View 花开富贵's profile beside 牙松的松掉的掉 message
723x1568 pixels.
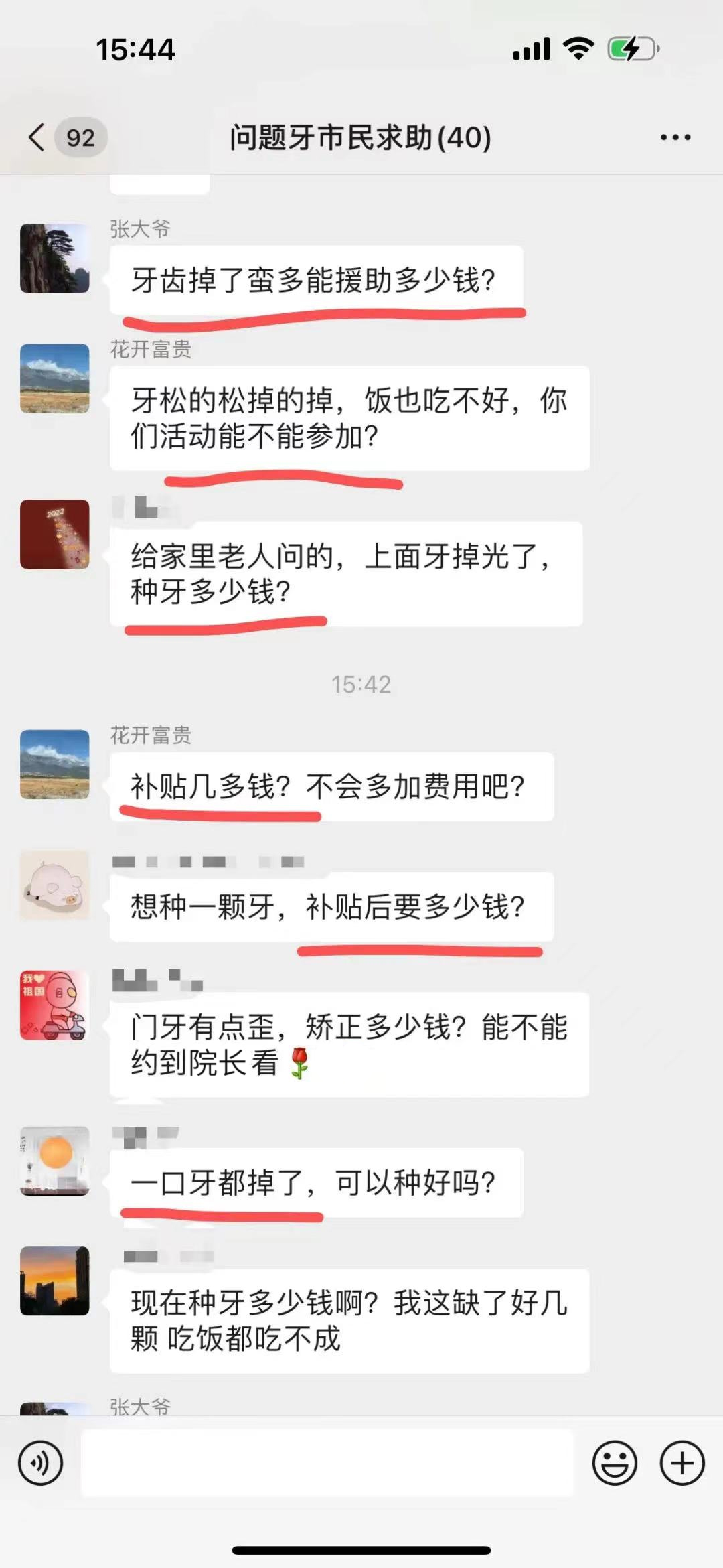click(x=55, y=378)
